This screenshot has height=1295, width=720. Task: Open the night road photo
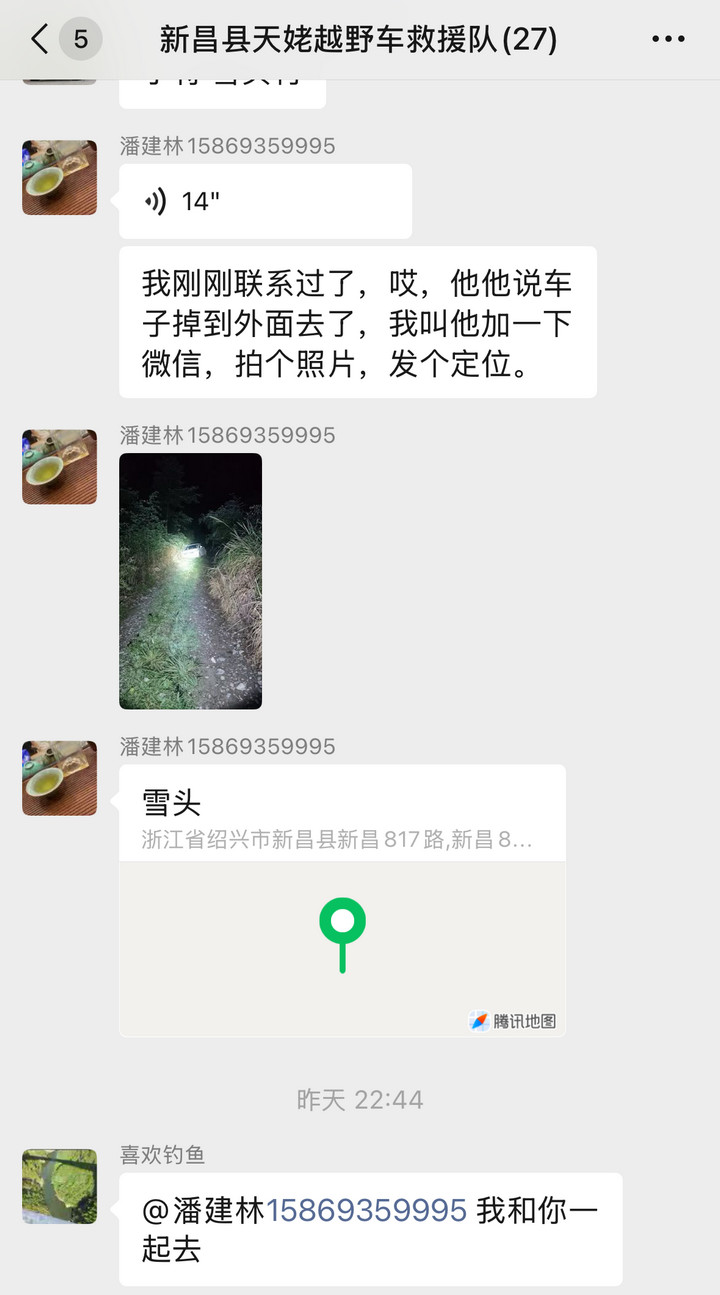(190, 581)
